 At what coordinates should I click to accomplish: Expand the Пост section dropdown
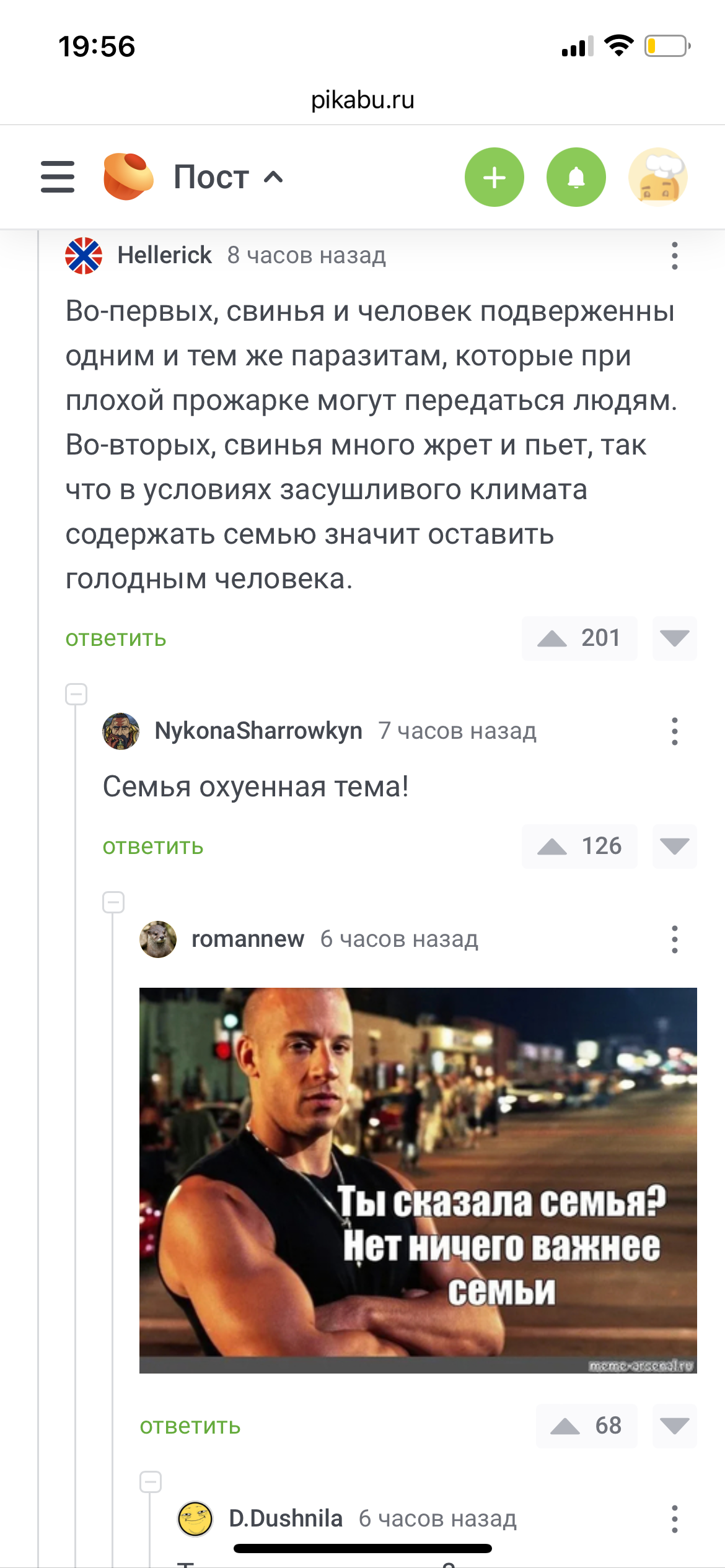point(228,178)
